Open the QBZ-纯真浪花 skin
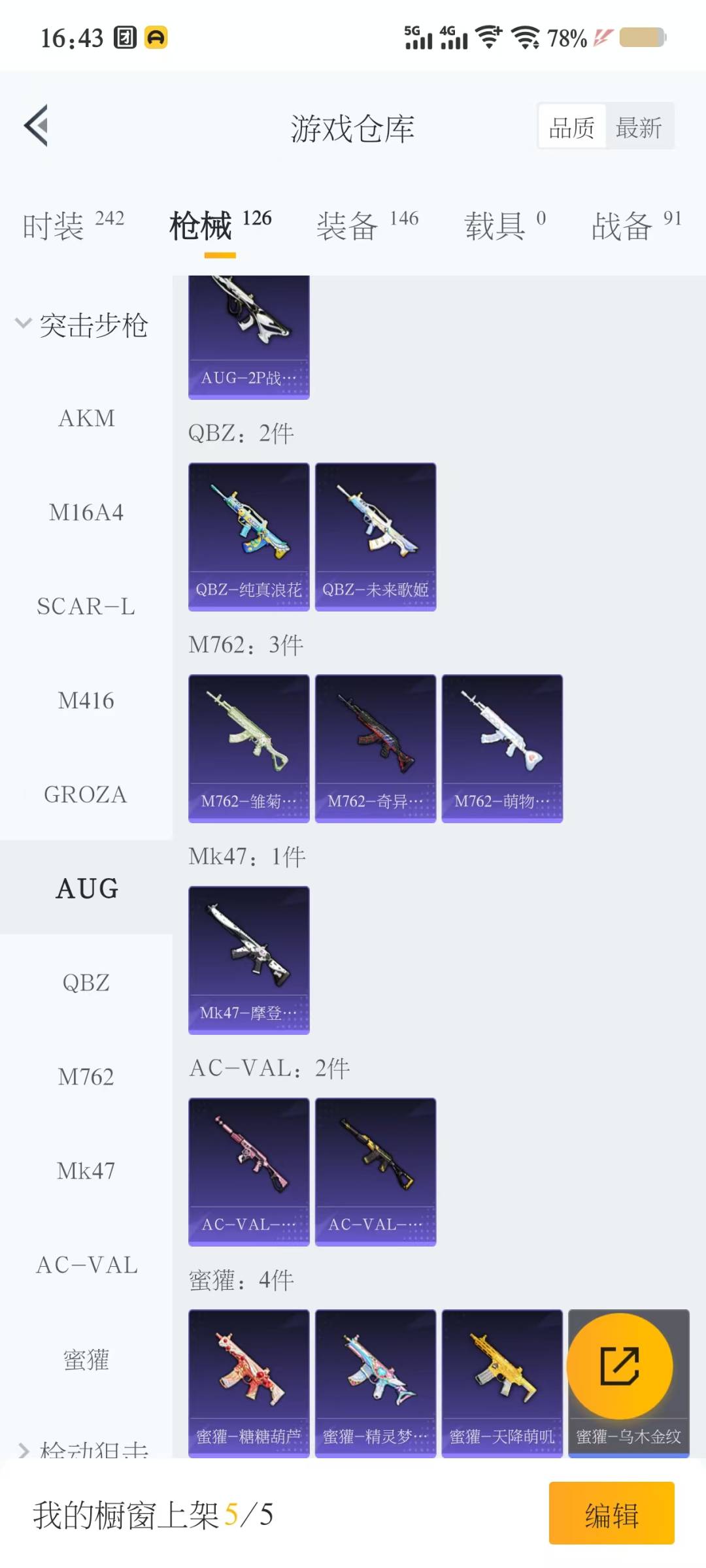Viewport: 706px width, 1568px height. point(248,536)
